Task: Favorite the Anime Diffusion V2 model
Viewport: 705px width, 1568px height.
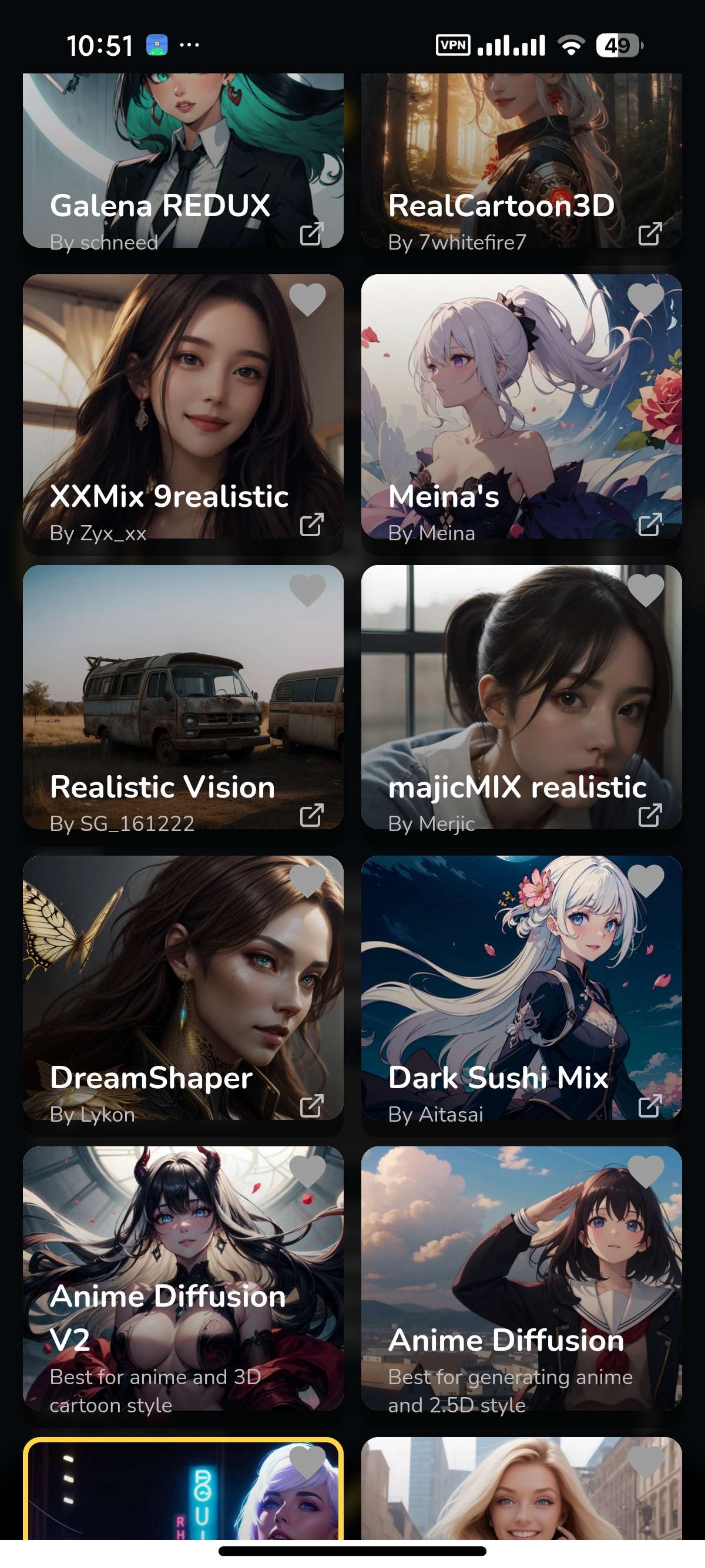Action: [307, 1172]
